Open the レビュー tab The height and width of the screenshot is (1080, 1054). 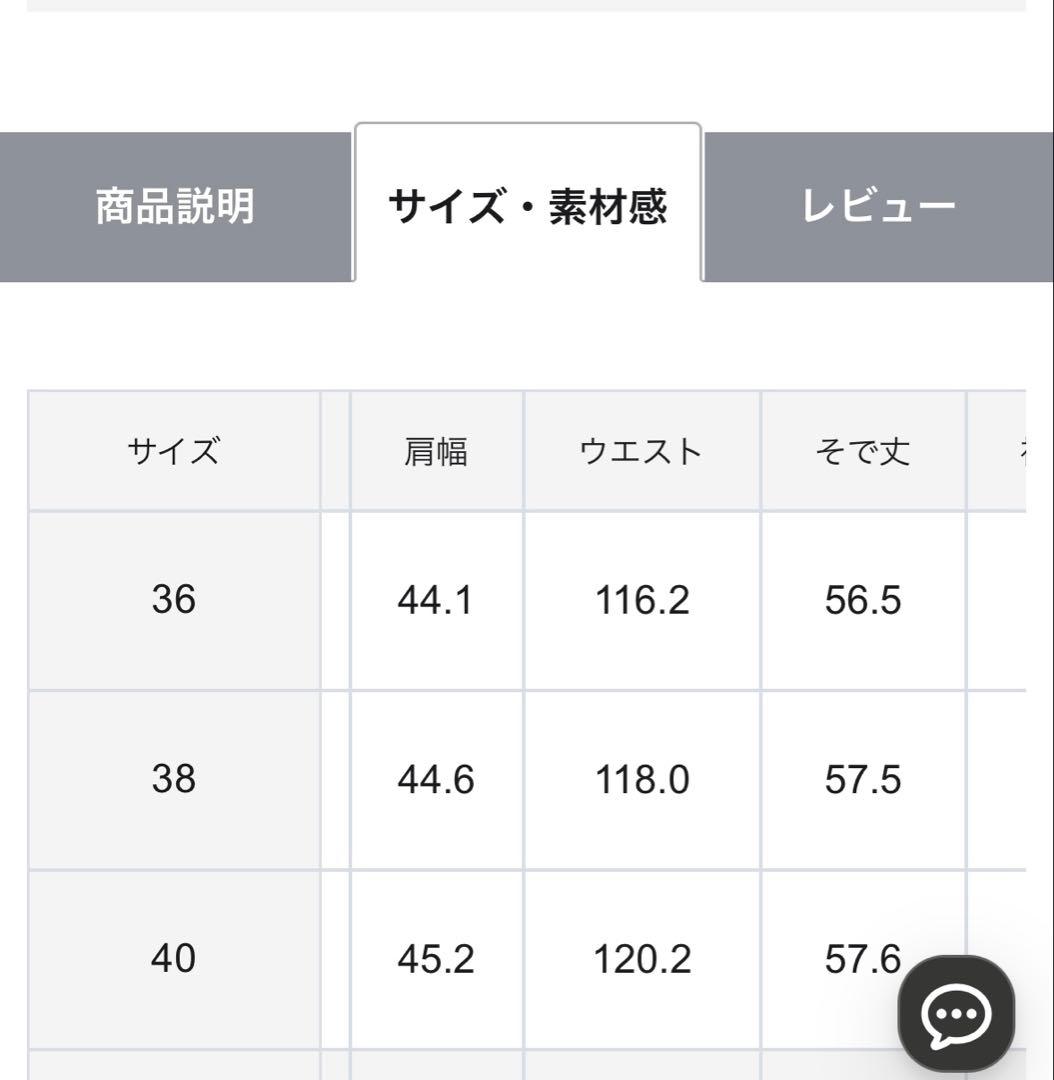(879, 203)
